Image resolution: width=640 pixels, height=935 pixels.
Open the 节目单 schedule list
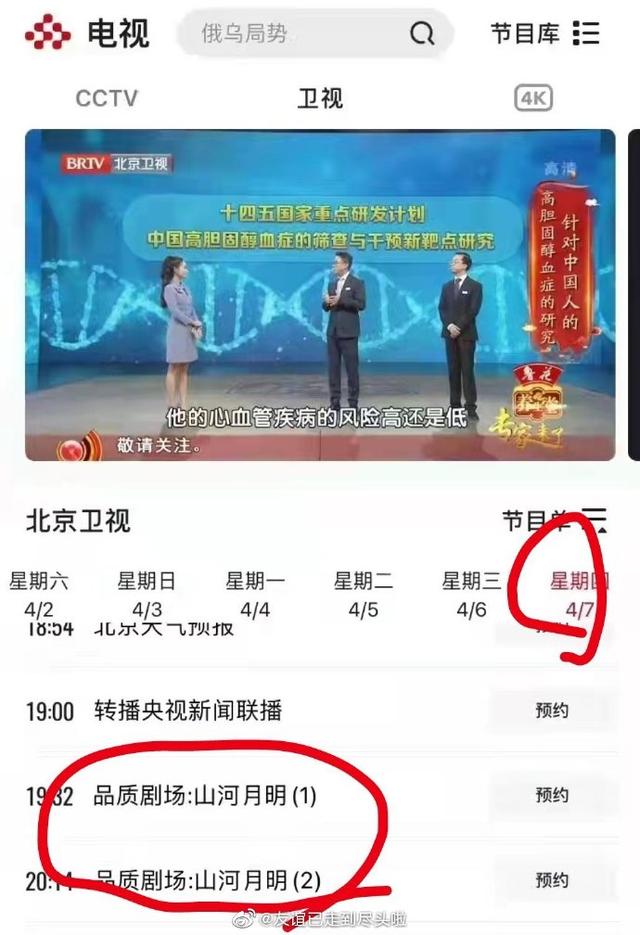(x=553, y=520)
